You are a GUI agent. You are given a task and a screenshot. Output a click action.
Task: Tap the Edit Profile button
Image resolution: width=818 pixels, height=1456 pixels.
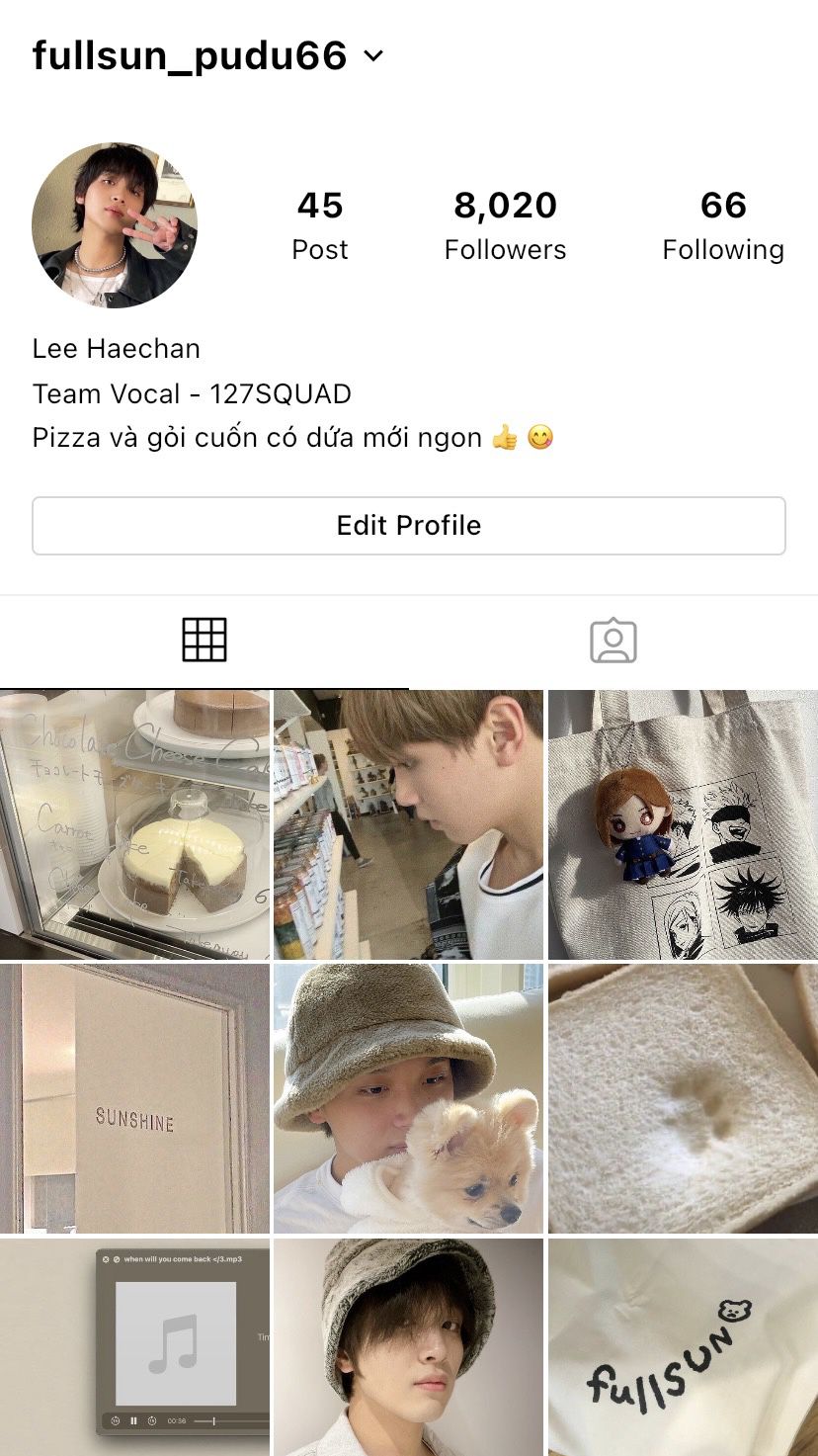pyautogui.click(x=409, y=525)
